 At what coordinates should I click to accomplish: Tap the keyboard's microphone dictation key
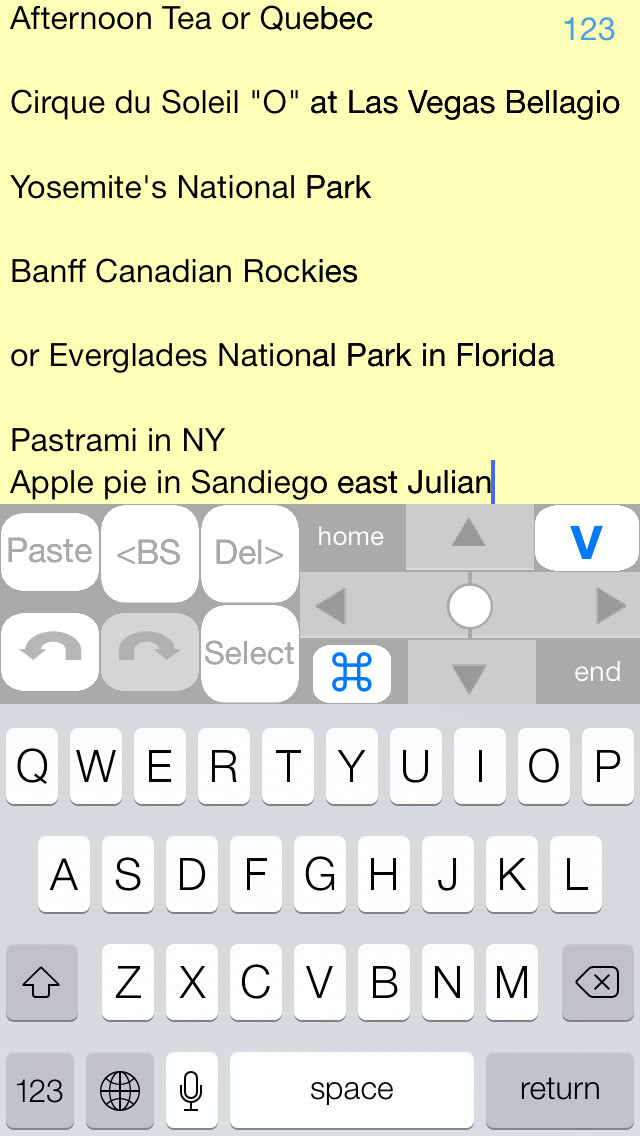[192, 1090]
